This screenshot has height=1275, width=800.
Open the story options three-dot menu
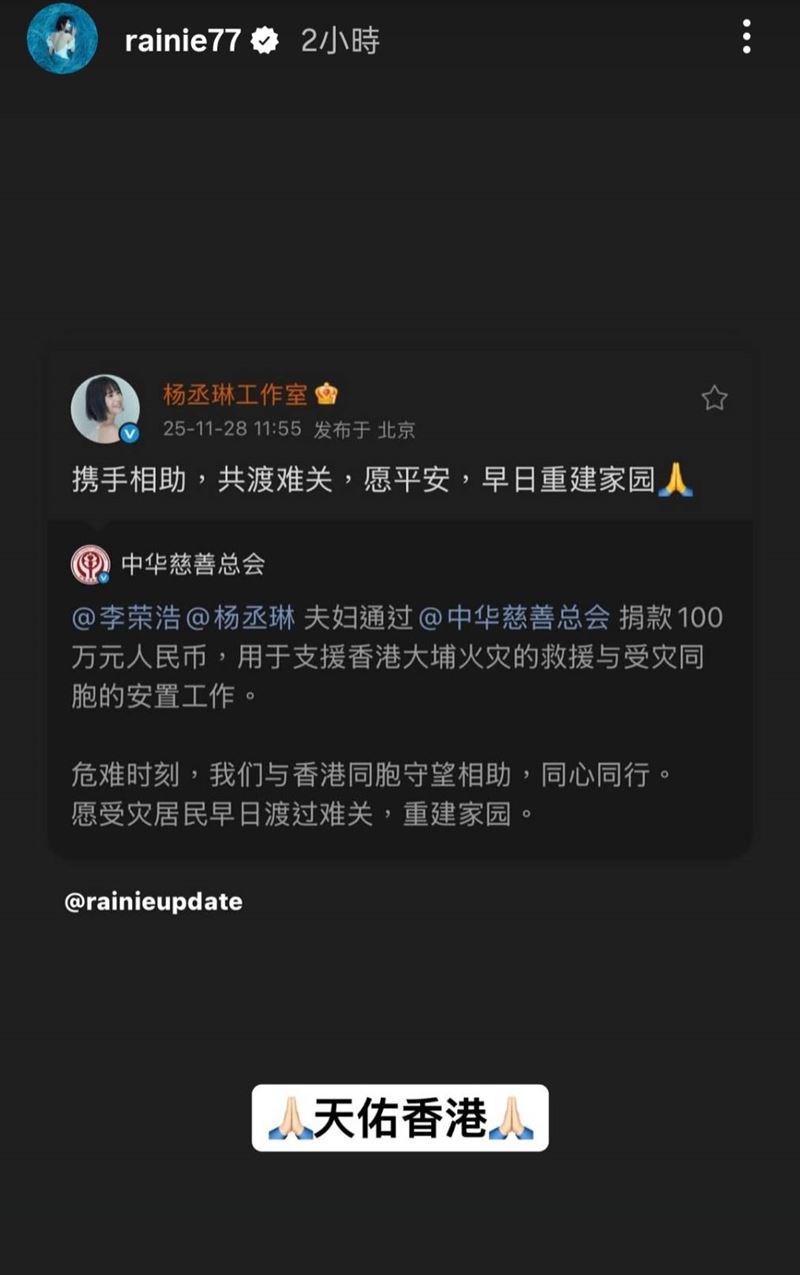[746, 37]
